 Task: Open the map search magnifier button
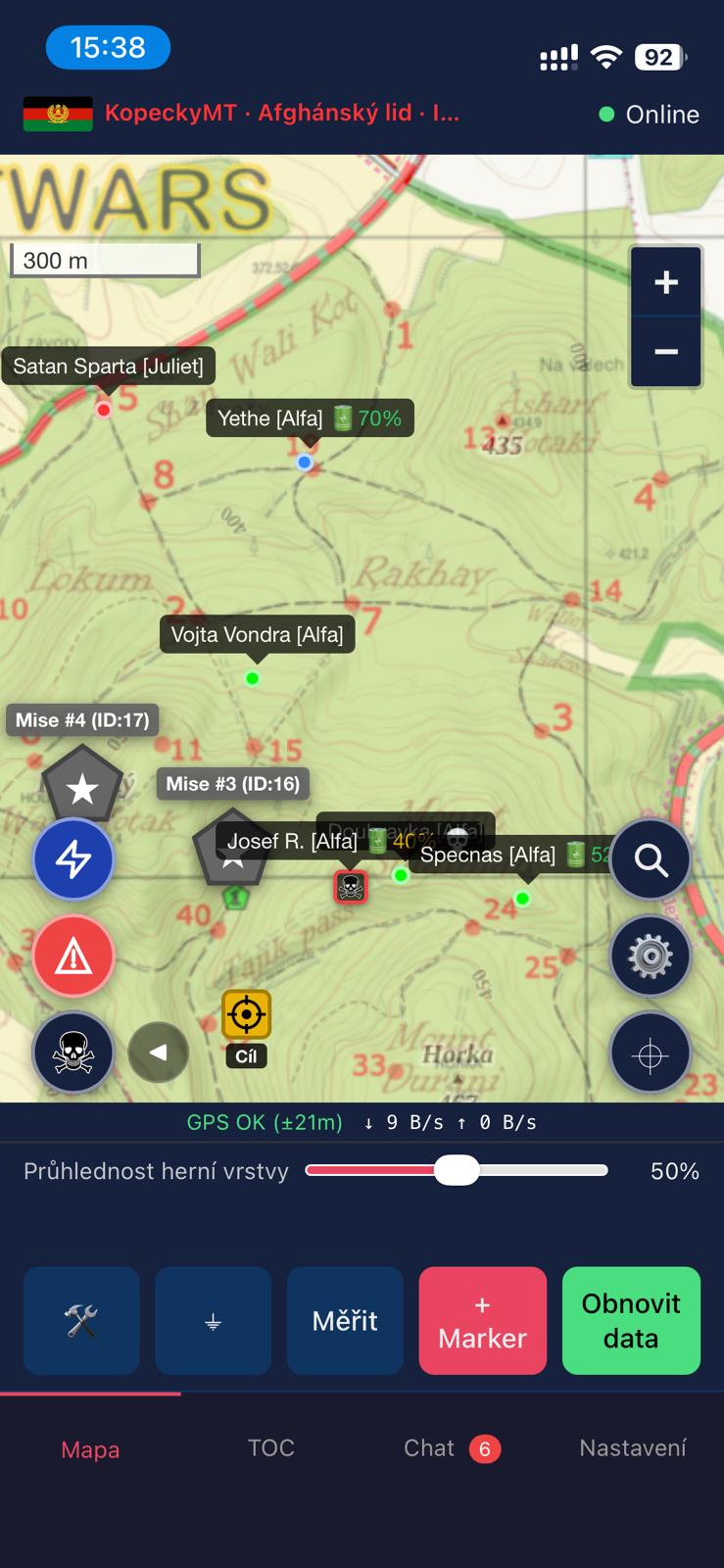coord(651,859)
